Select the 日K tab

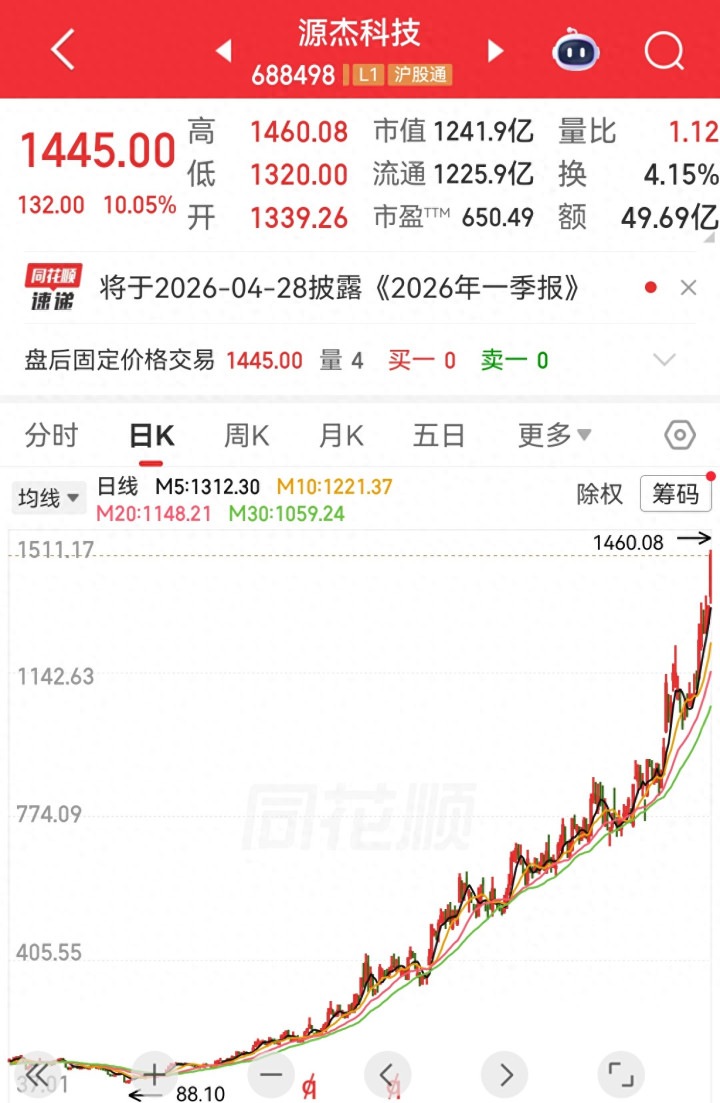point(151,435)
